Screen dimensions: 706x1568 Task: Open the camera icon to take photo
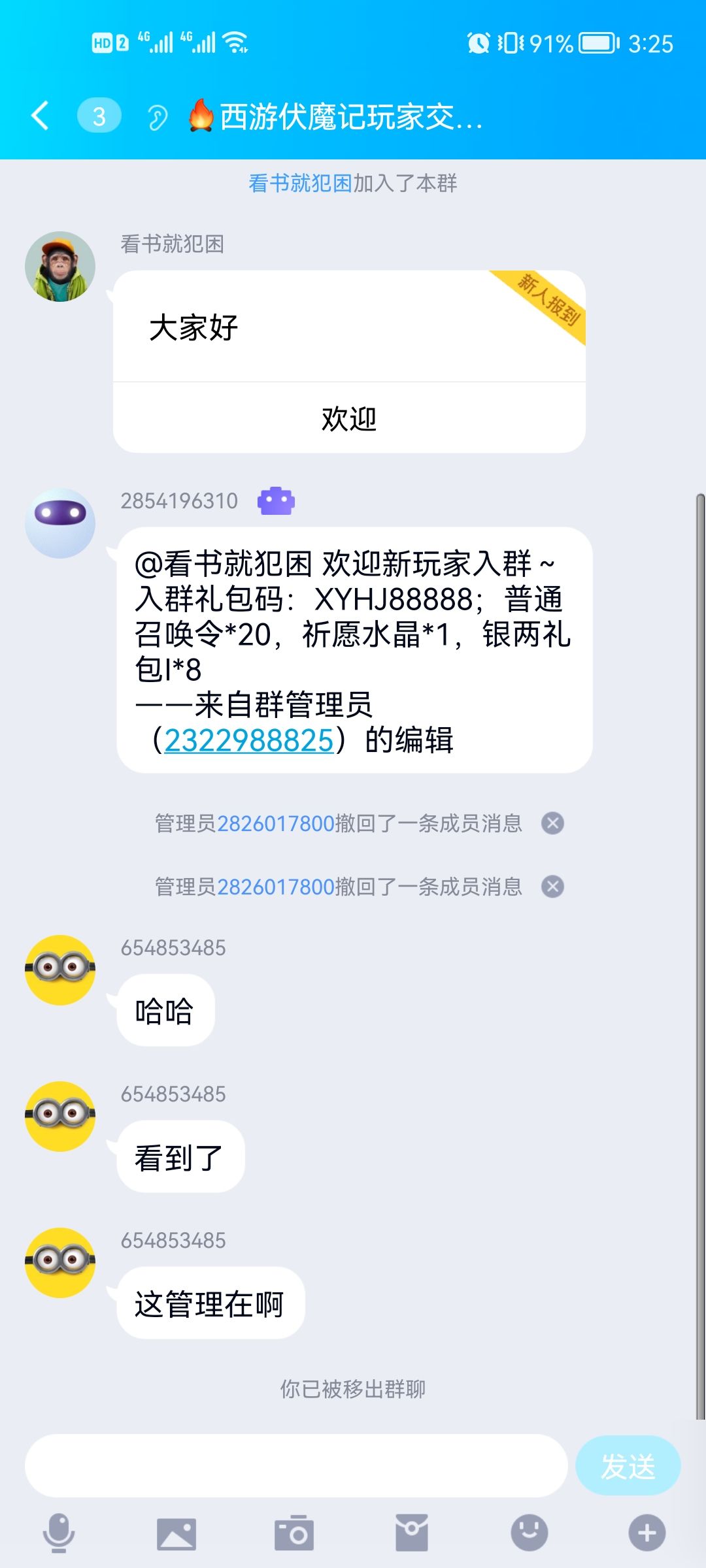[x=294, y=1532]
